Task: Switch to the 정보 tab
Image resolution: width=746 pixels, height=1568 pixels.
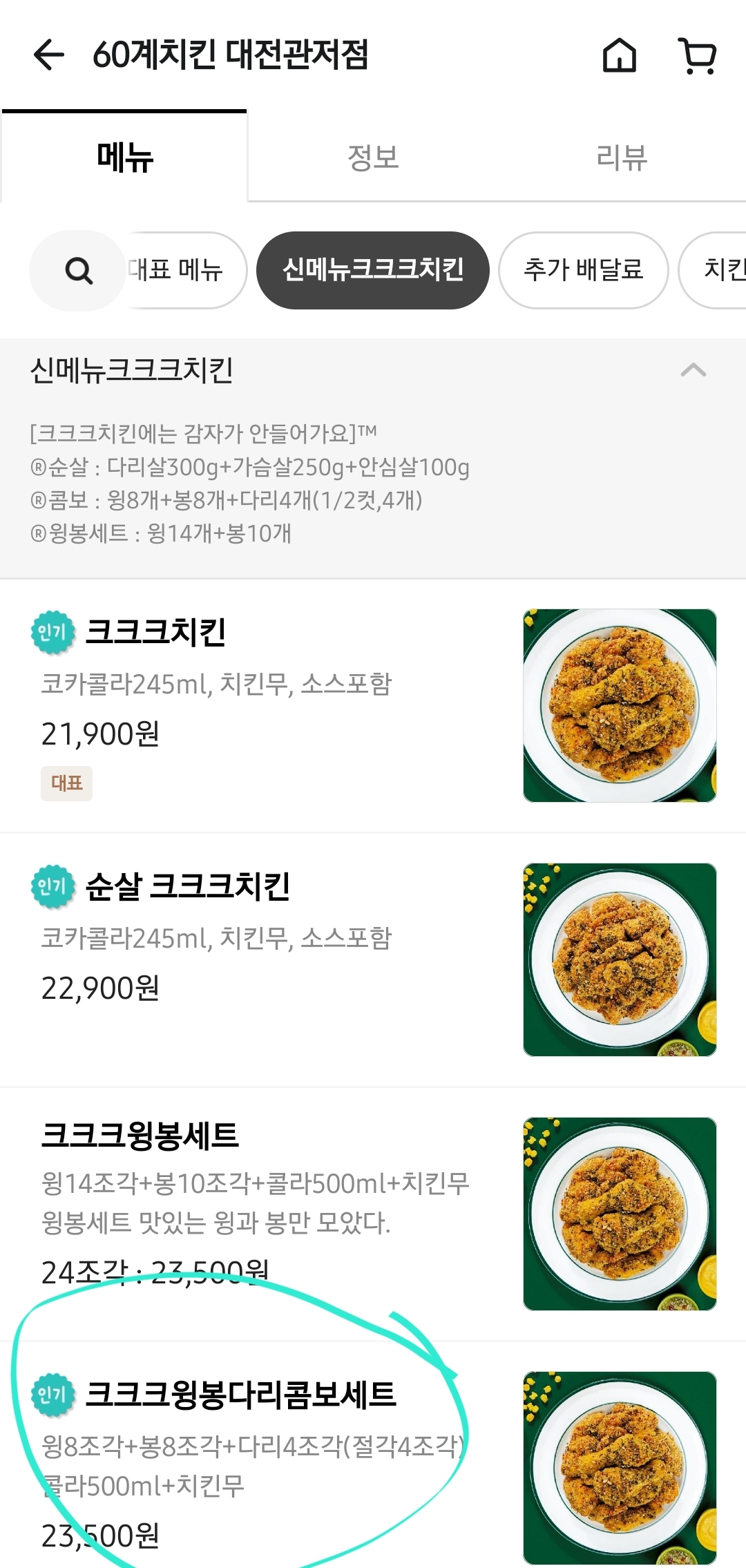Action: click(373, 157)
